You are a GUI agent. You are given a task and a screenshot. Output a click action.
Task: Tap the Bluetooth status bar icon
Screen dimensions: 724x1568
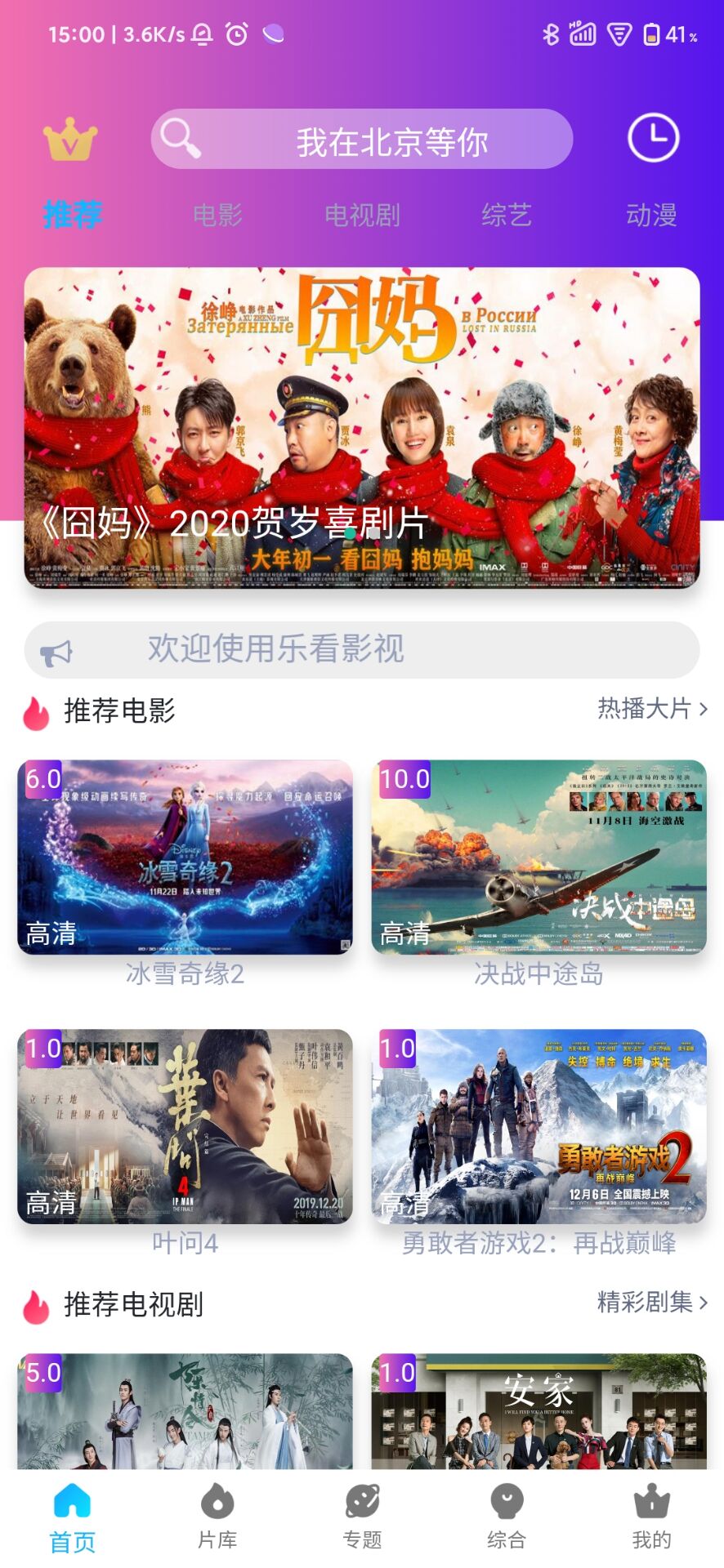(549, 34)
